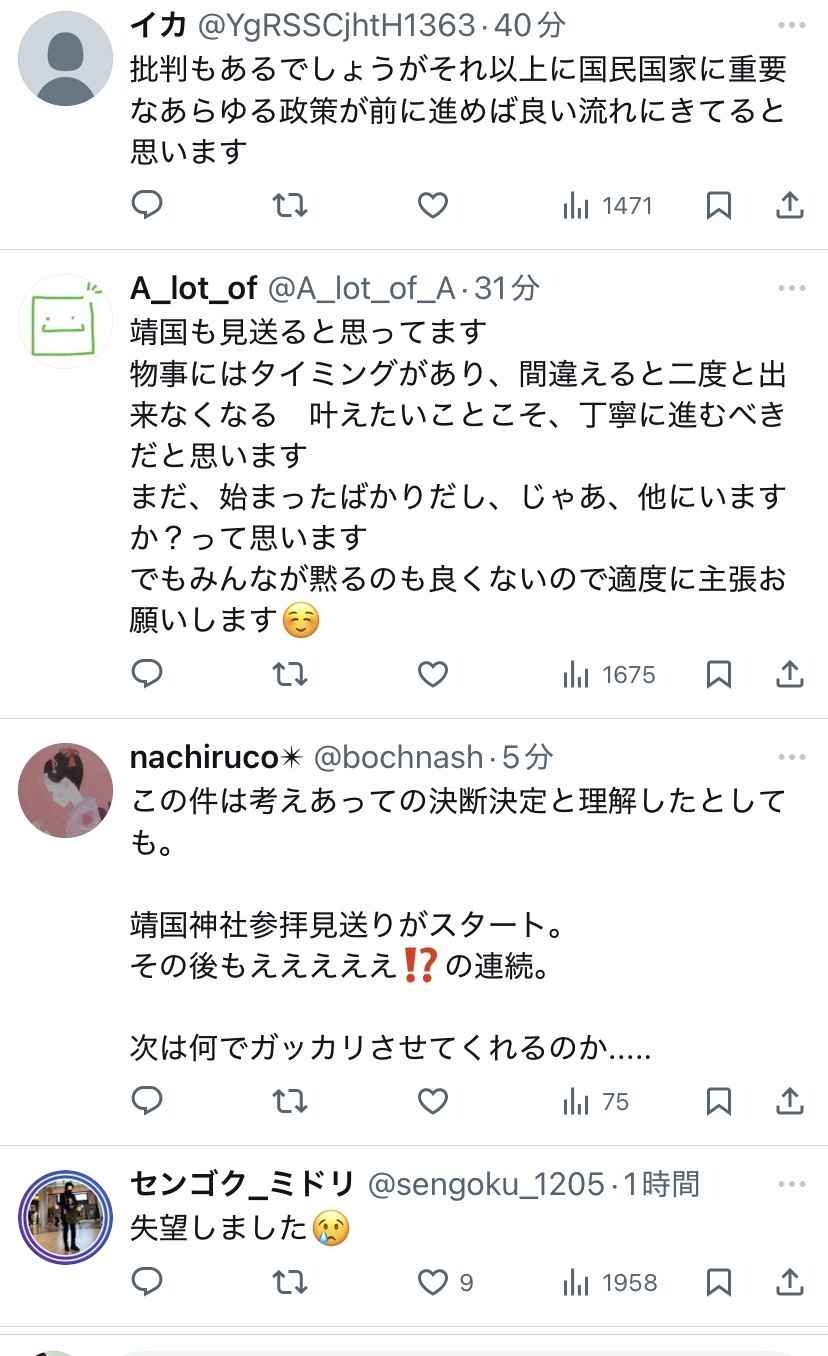The height and width of the screenshot is (1356, 828).
Task: Bookmark nachiruco's tweet
Action: 717,1101
